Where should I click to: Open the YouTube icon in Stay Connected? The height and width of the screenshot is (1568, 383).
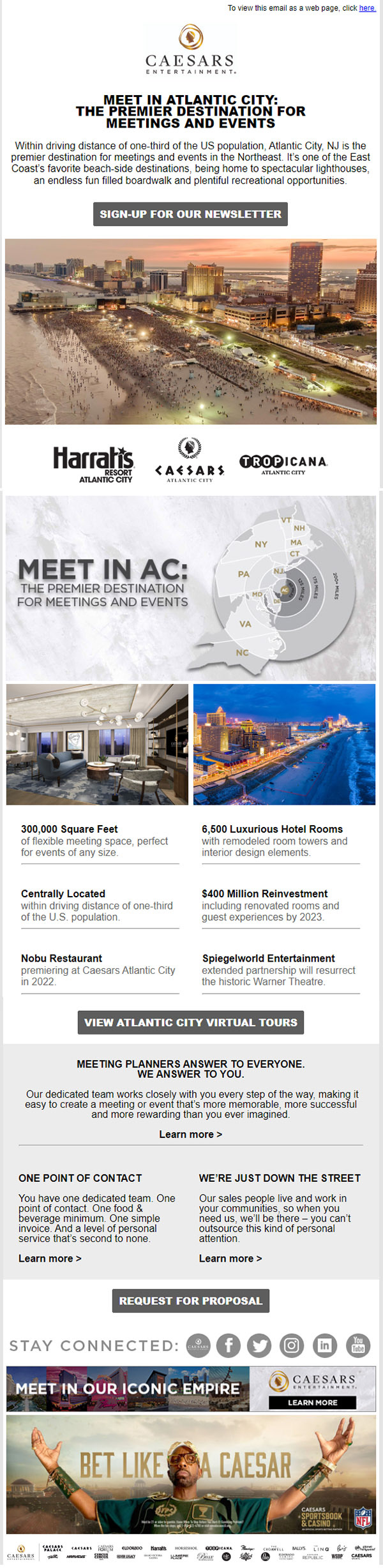click(x=357, y=1346)
